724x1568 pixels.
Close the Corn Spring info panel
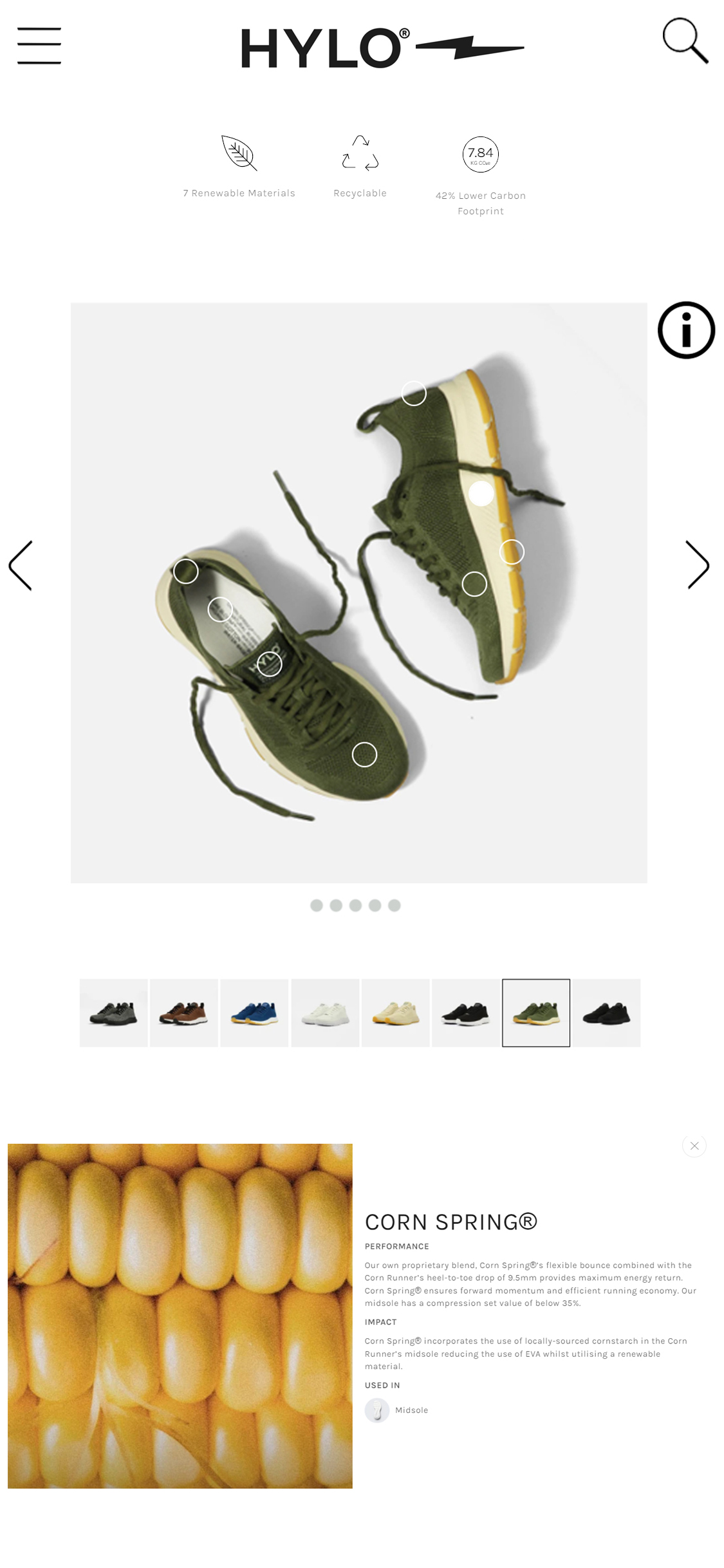point(694,1145)
